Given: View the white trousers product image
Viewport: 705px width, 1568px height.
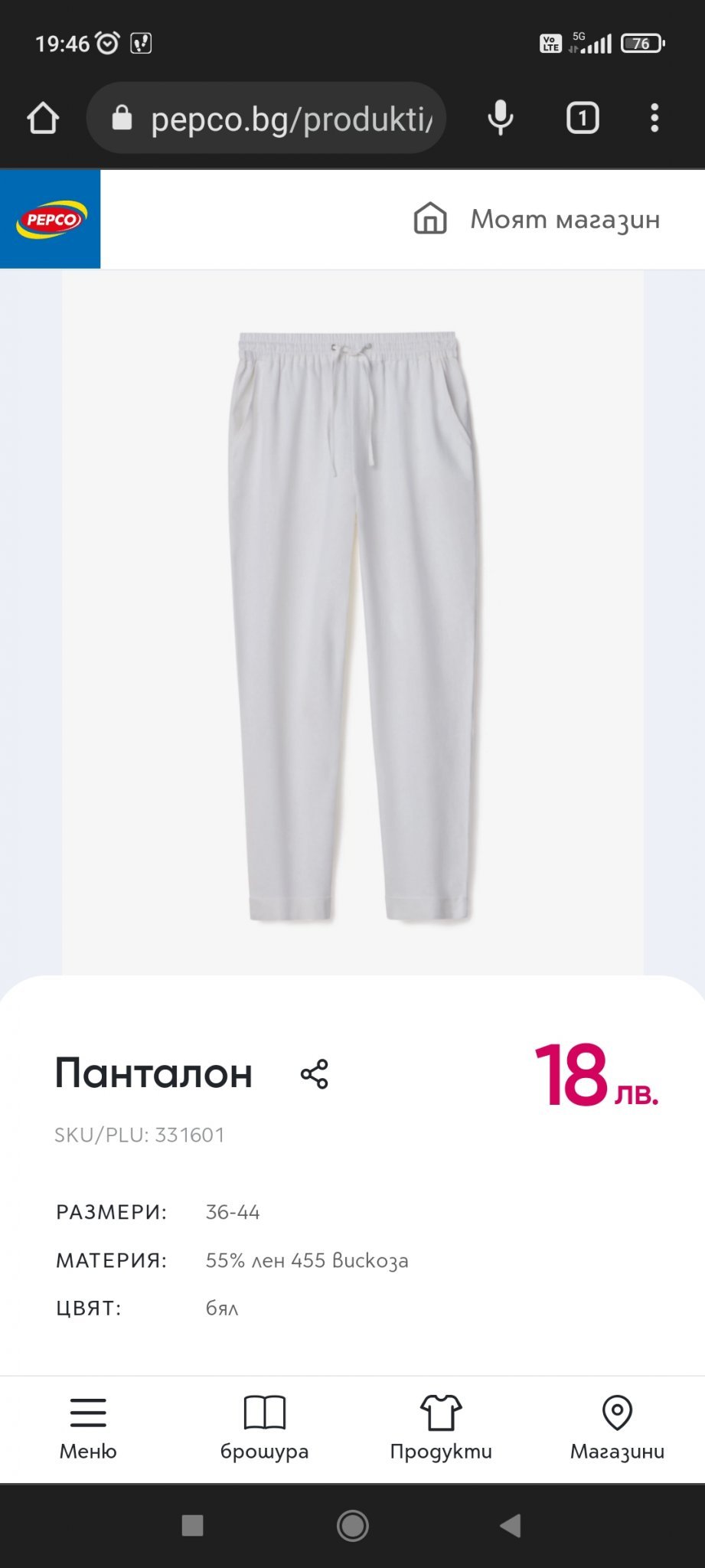Looking at the screenshot, I should [352, 624].
